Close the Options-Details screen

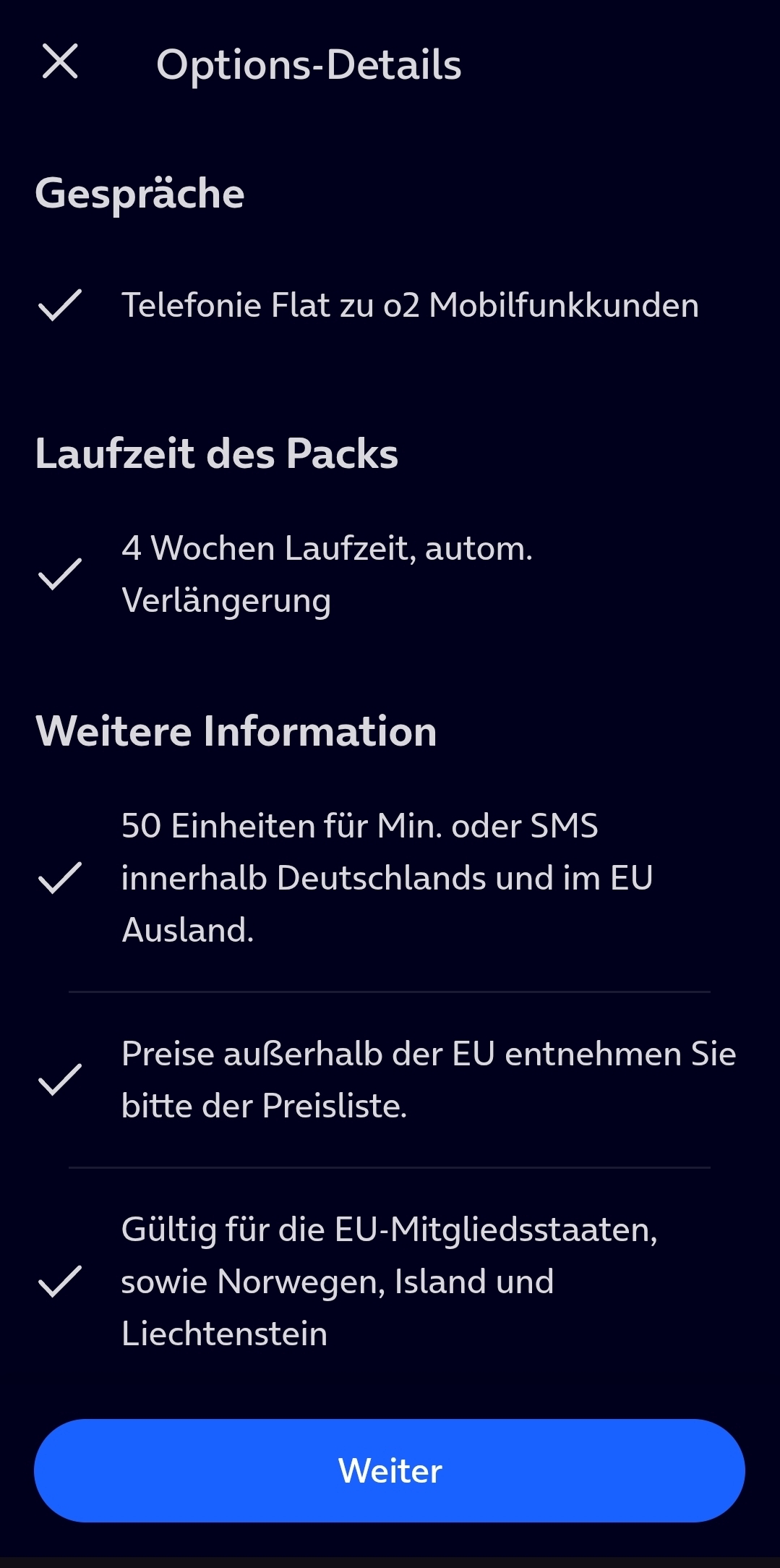pyautogui.click(x=60, y=61)
